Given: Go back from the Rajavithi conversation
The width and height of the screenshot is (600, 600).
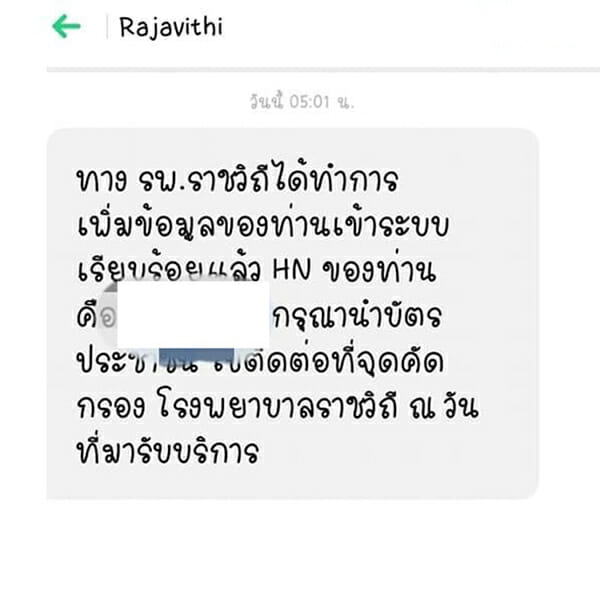Looking at the screenshot, I should pyautogui.click(x=67, y=27).
